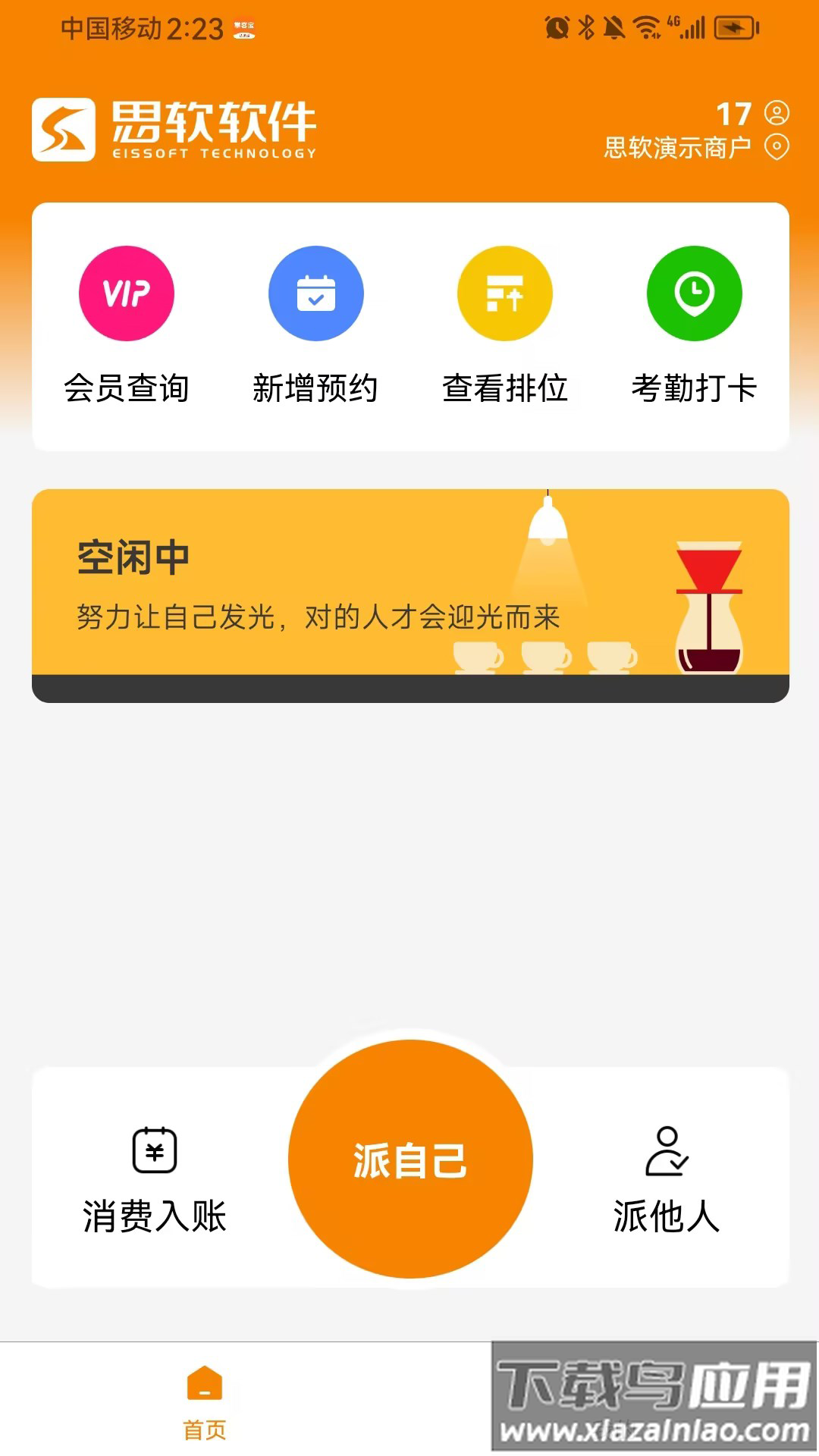The image size is (819, 1456).
Task: Open the 消费入账 billing entry icon
Action: [x=154, y=1150]
